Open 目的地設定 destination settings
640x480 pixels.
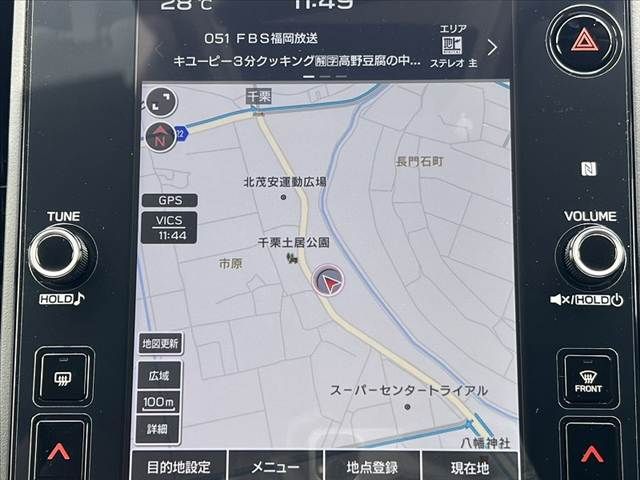pyautogui.click(x=179, y=466)
